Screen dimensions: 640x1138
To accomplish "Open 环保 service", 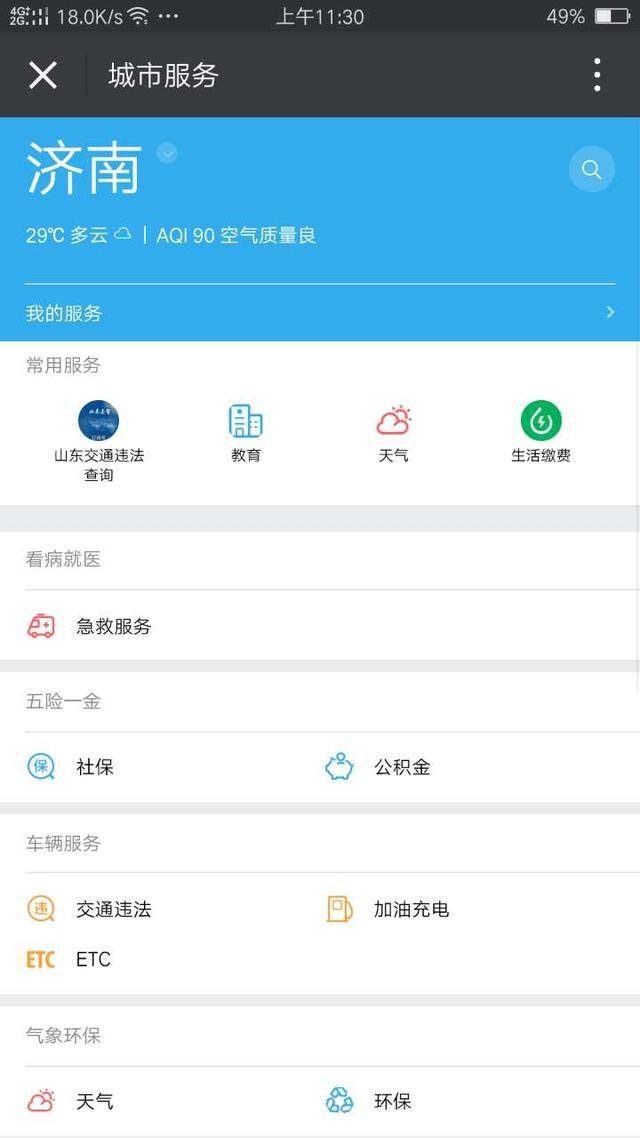I will [392, 1101].
